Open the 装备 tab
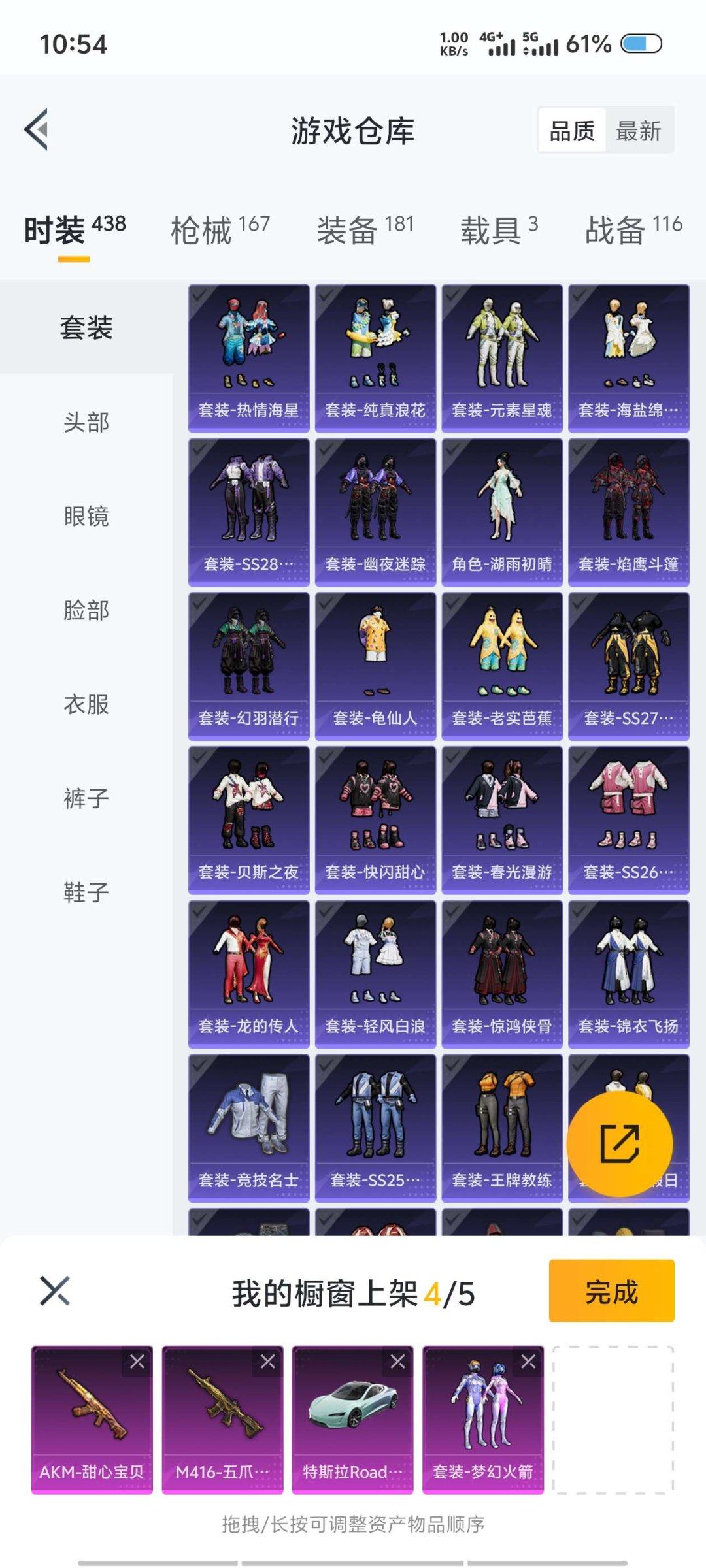 point(365,230)
